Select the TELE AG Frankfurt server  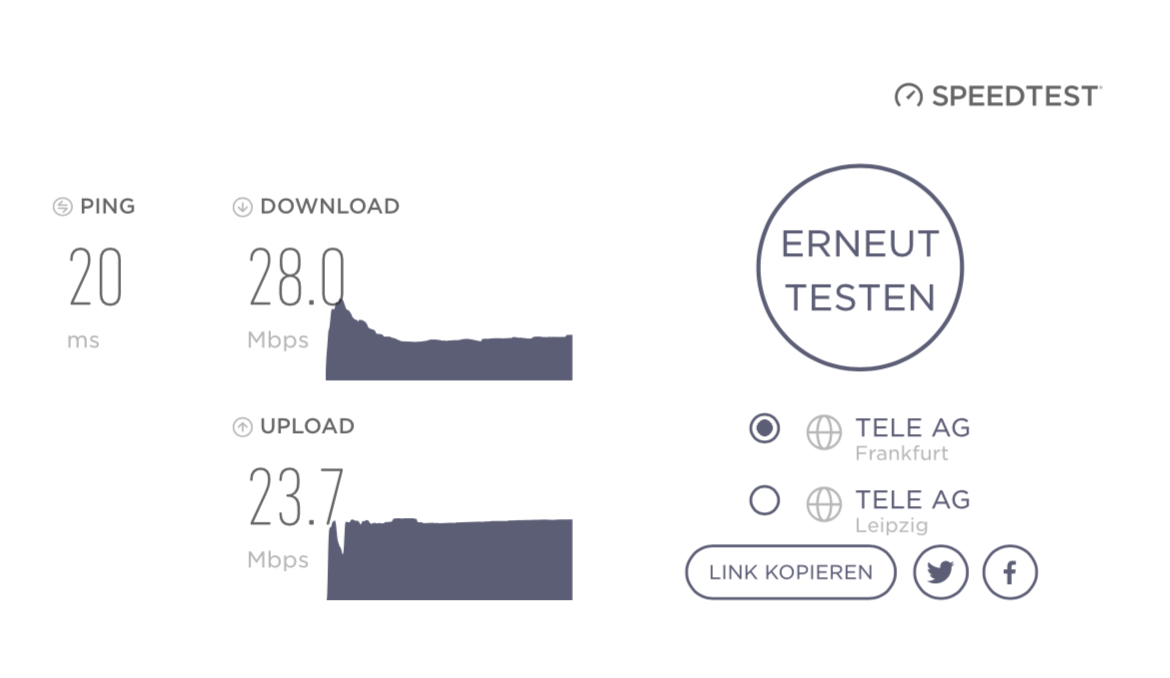(x=765, y=429)
